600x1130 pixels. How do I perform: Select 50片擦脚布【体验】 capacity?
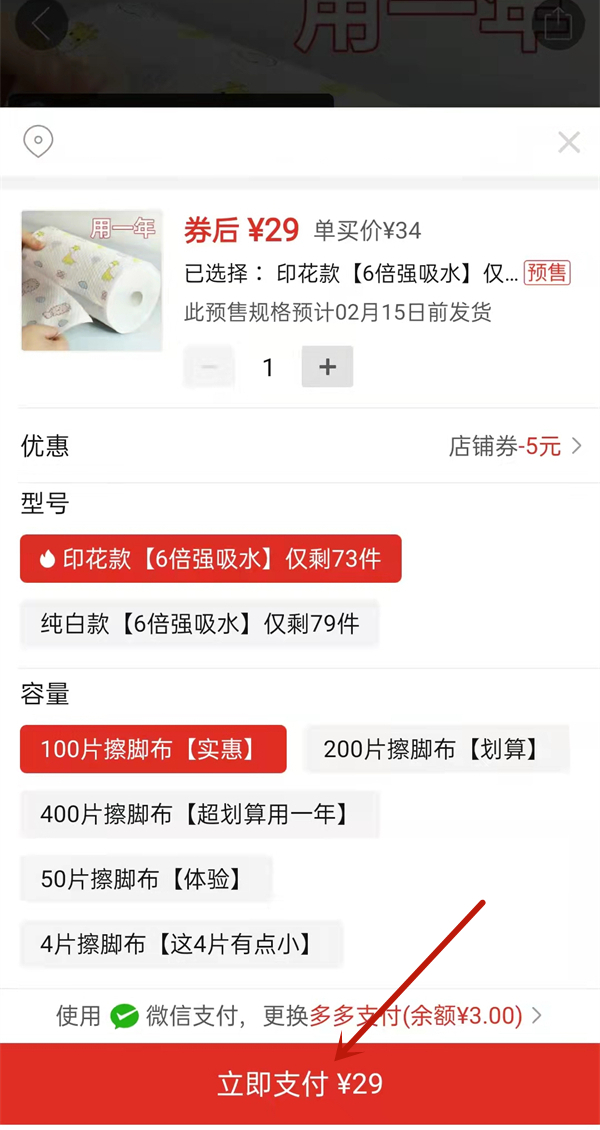146,879
